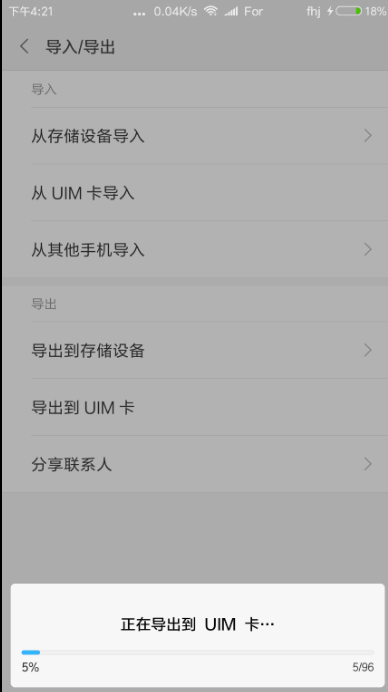The width and height of the screenshot is (388, 692).
Task: Open 分享联系人
Action: click(x=195, y=464)
